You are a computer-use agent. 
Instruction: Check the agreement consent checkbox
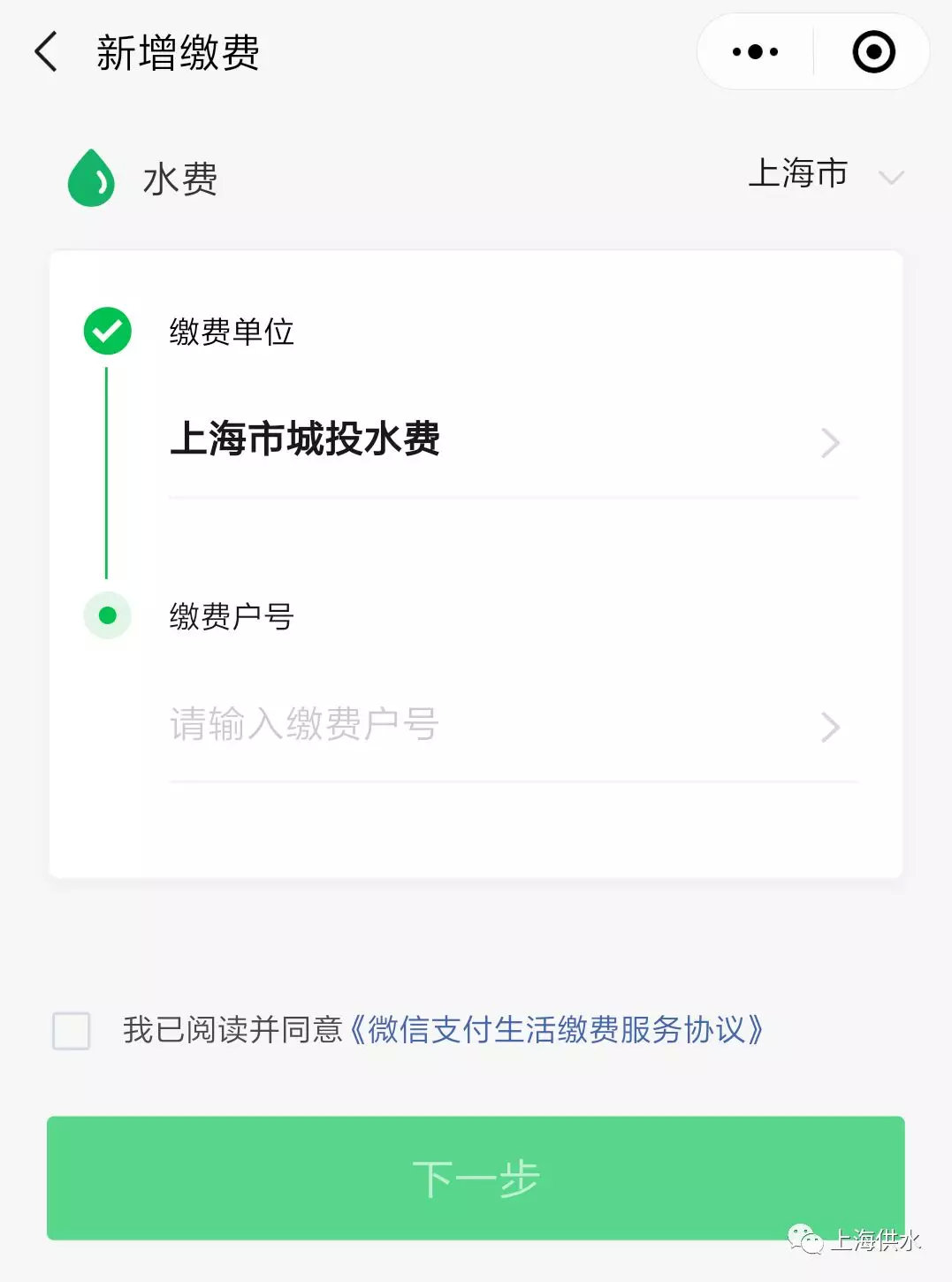[71, 1031]
